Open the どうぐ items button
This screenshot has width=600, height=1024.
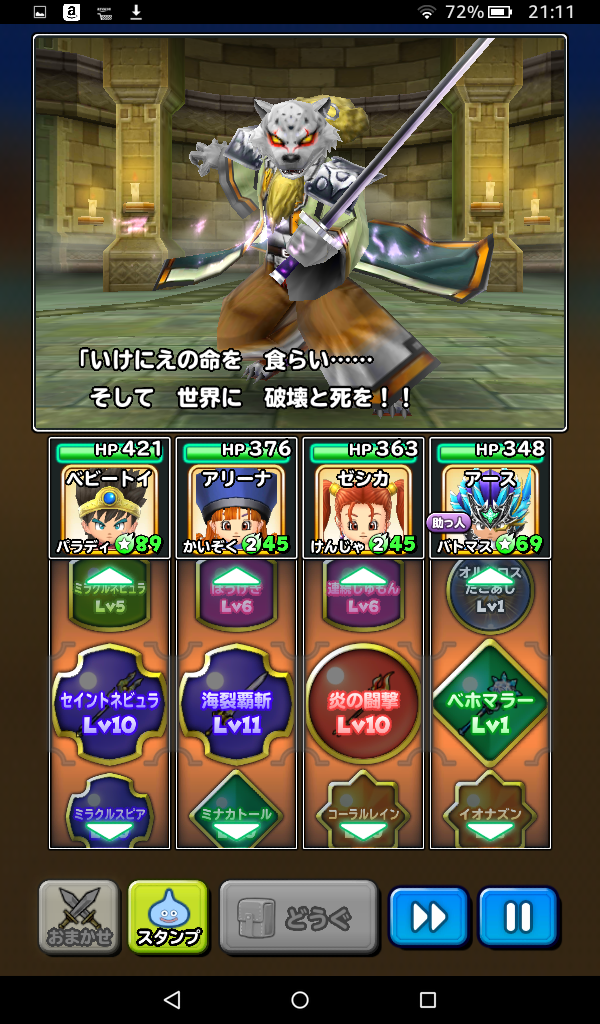pos(298,917)
